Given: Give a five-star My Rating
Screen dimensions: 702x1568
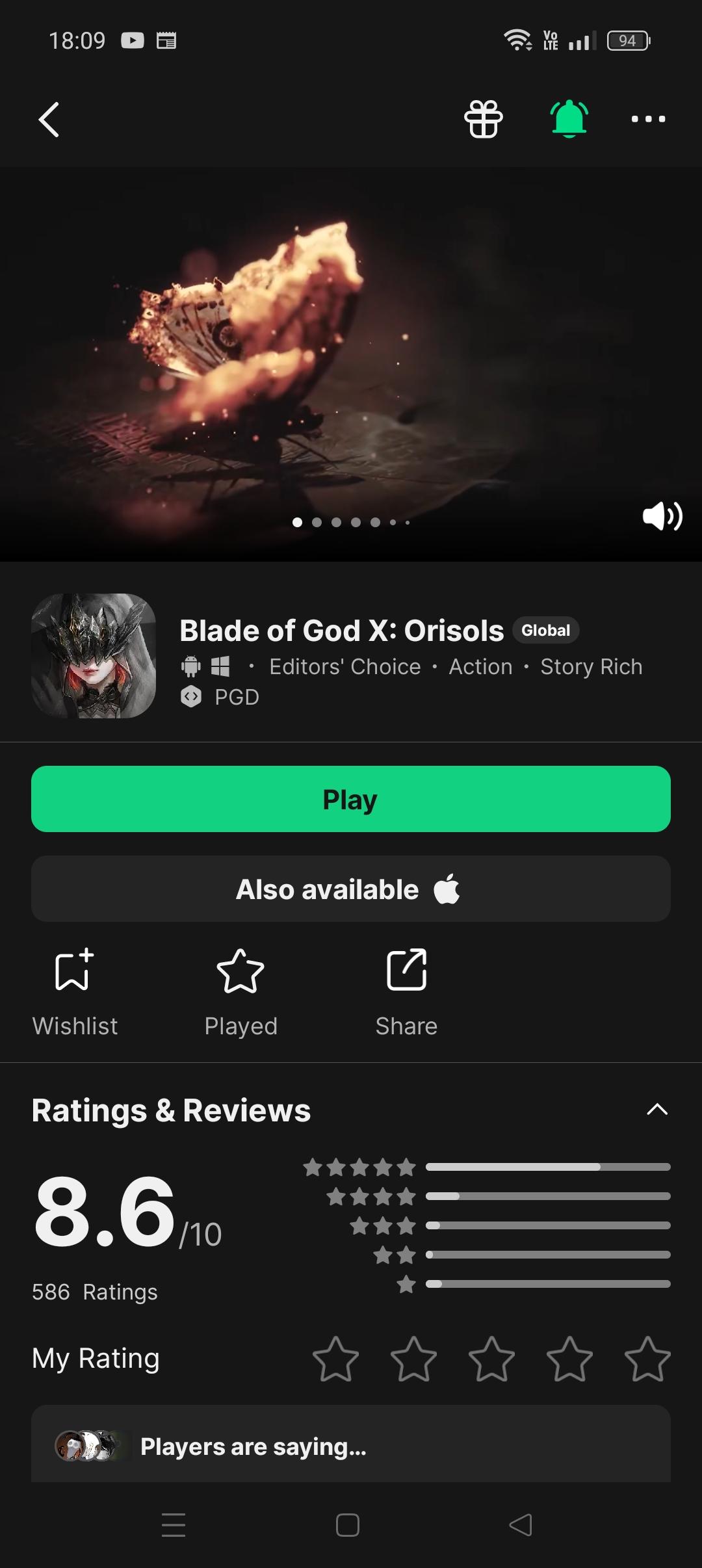Looking at the screenshot, I should click(x=647, y=1359).
